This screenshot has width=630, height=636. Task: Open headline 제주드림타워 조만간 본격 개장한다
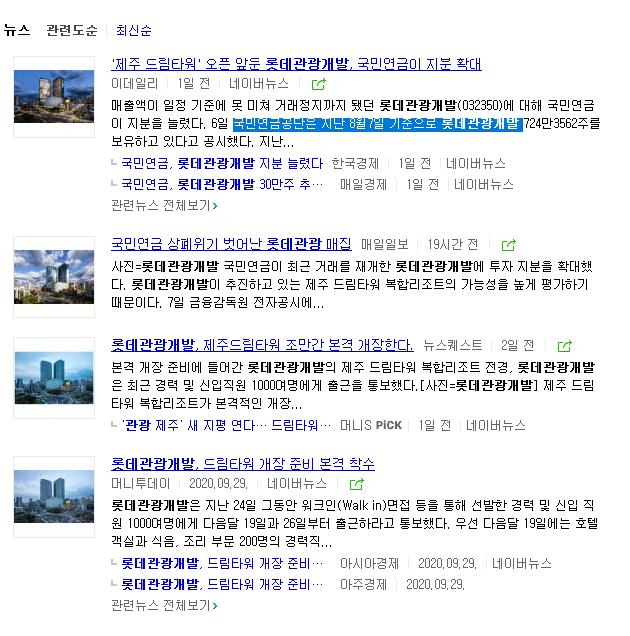click(x=262, y=345)
